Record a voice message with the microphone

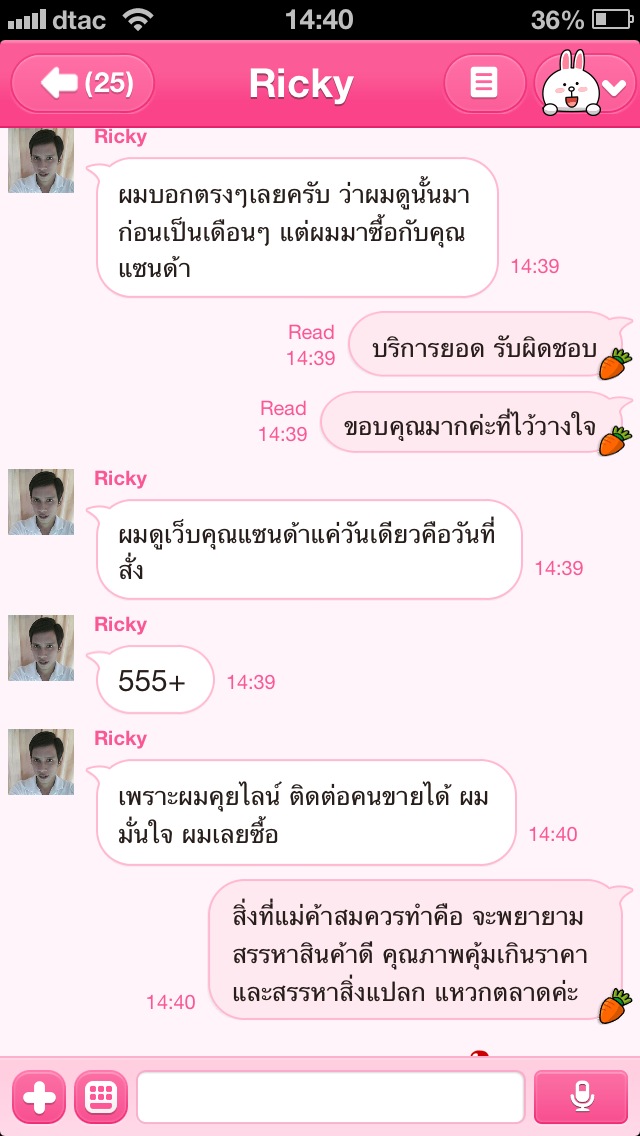coord(581,1097)
